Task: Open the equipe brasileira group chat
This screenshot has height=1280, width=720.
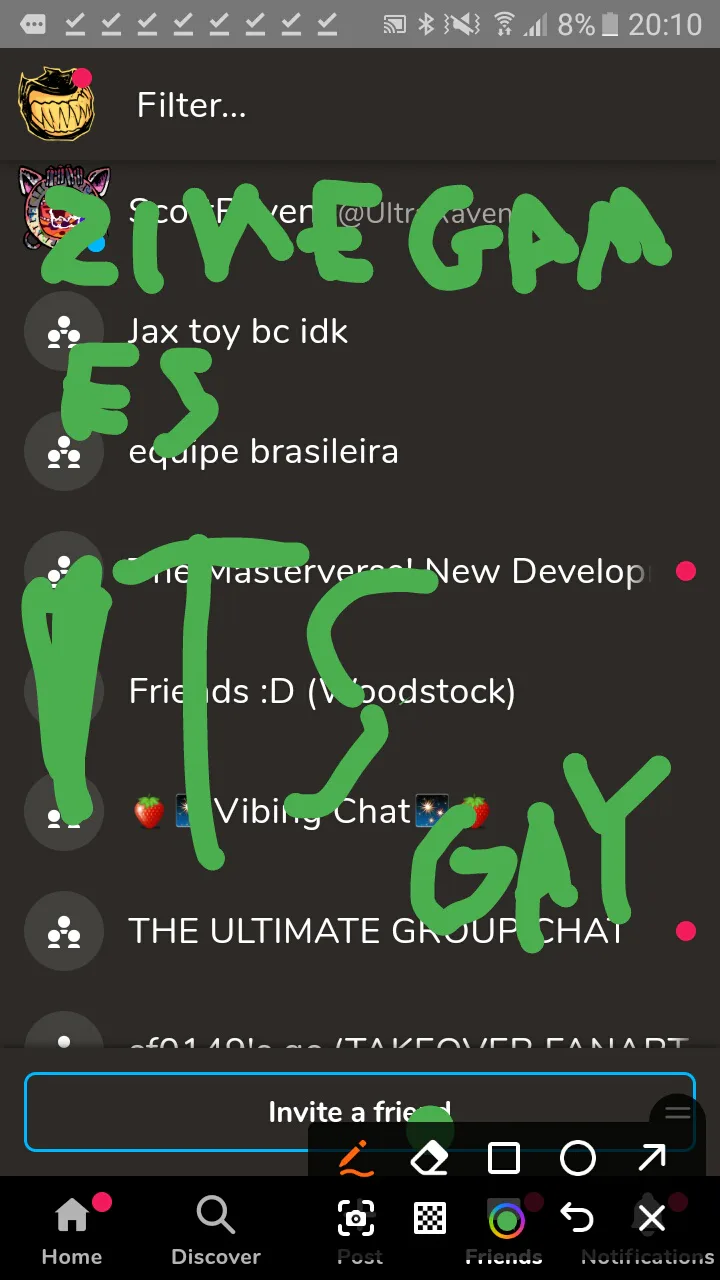Action: [x=264, y=451]
